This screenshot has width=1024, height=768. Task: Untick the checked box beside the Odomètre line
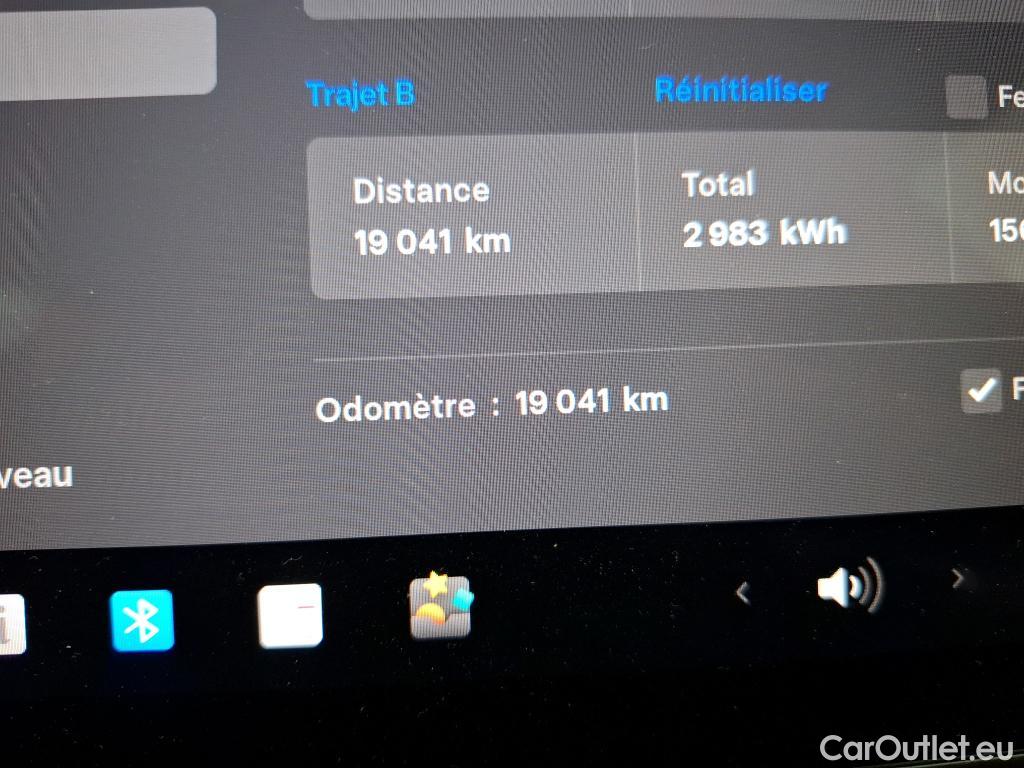(x=981, y=390)
